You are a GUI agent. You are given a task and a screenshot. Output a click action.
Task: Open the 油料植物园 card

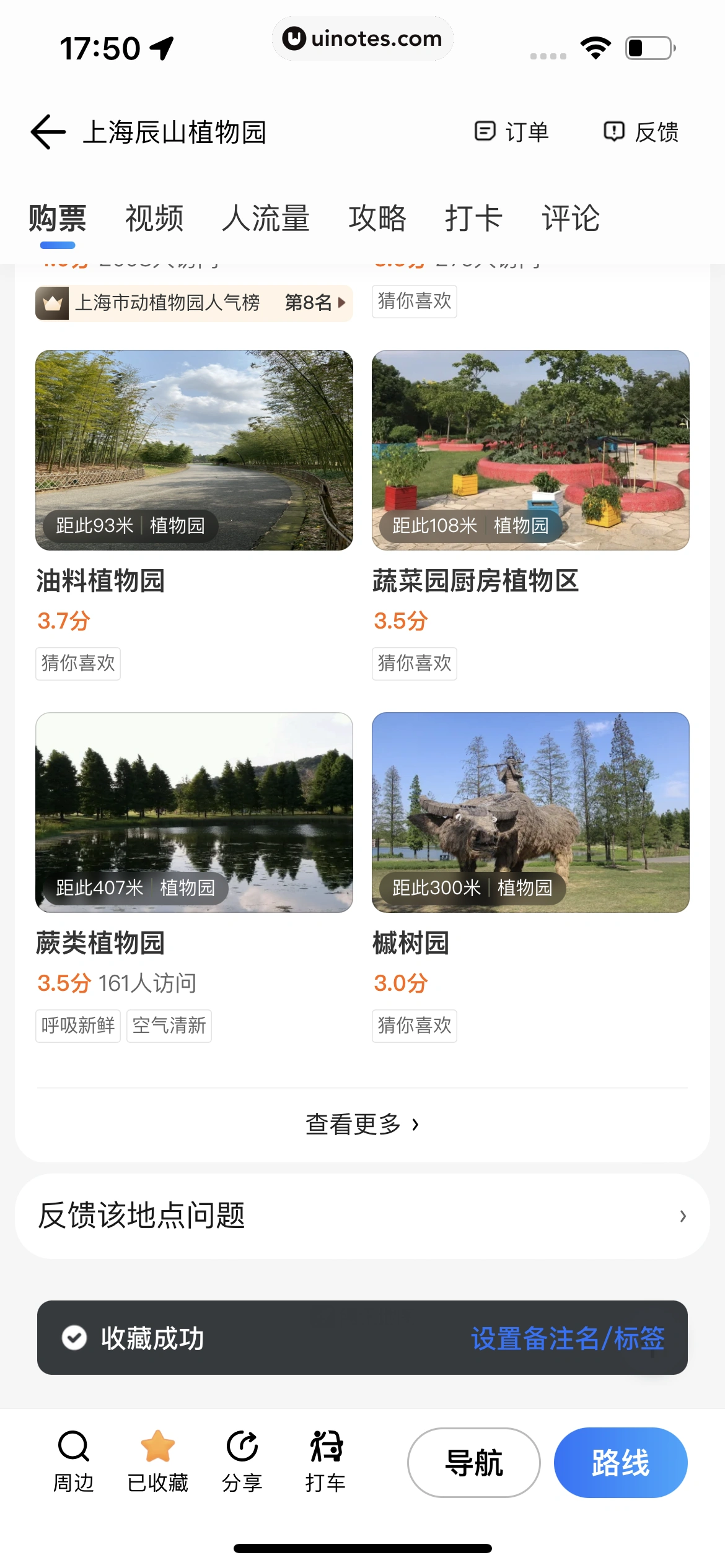[194, 450]
